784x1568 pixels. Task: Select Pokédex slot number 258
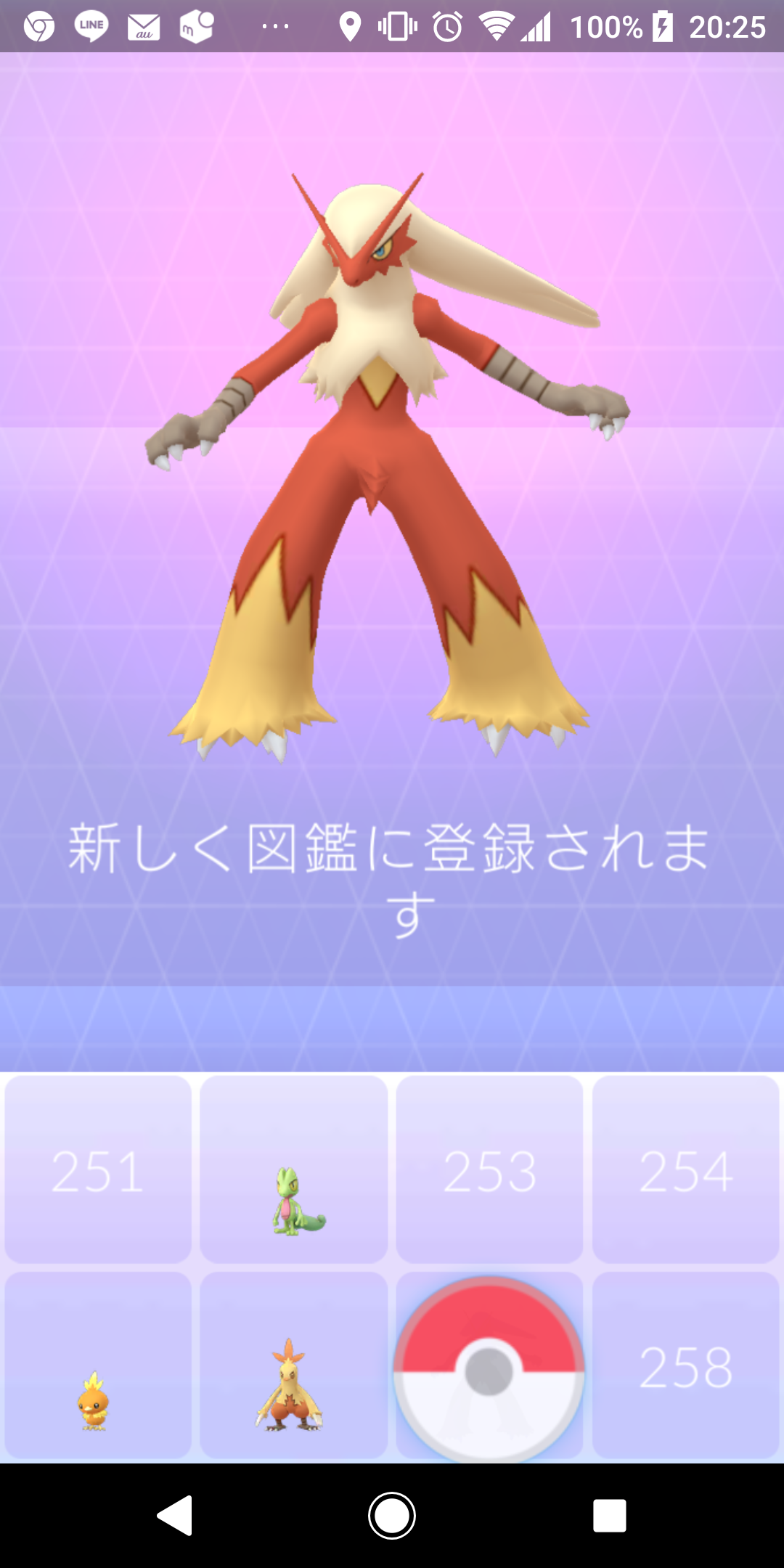tap(685, 1366)
